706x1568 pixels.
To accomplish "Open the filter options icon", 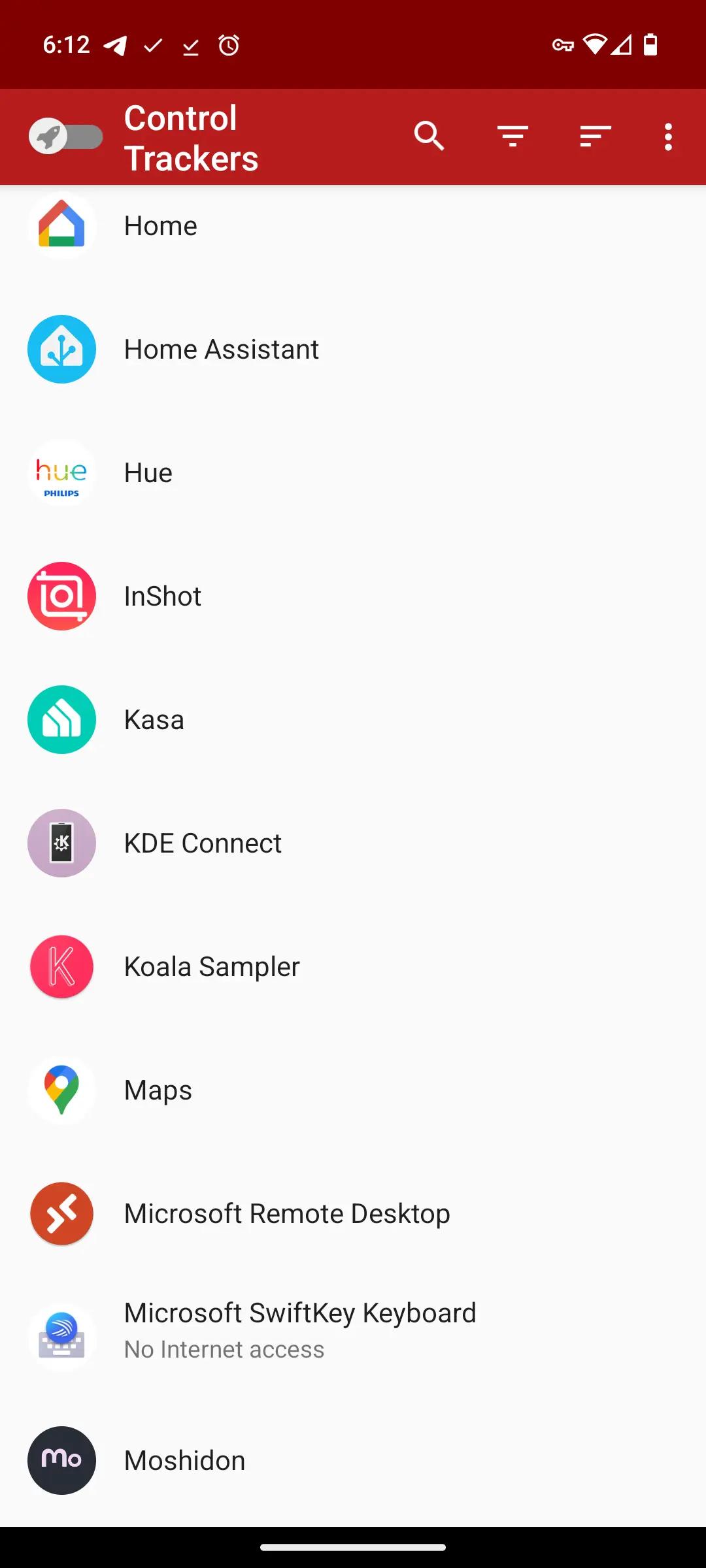I will 513,137.
